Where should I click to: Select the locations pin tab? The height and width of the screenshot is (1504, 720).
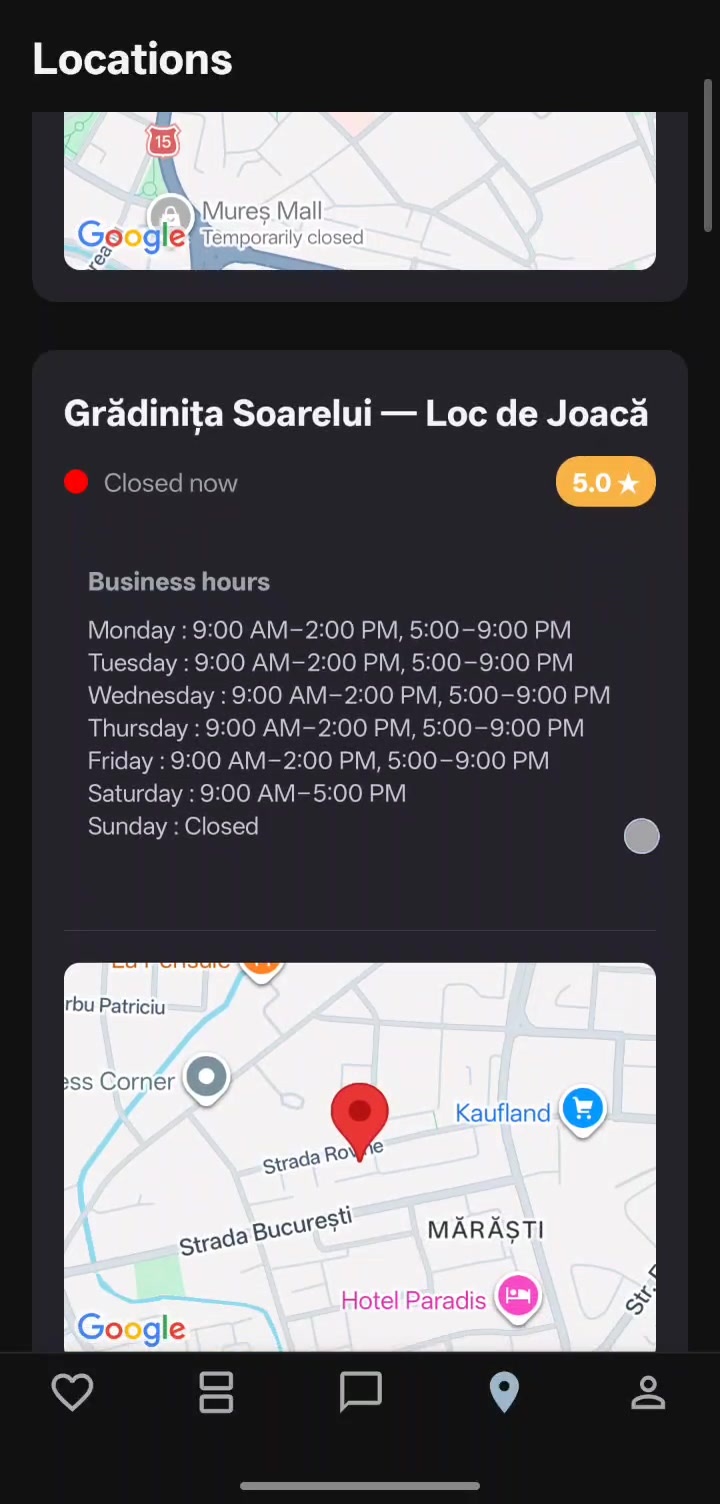pos(504,1392)
